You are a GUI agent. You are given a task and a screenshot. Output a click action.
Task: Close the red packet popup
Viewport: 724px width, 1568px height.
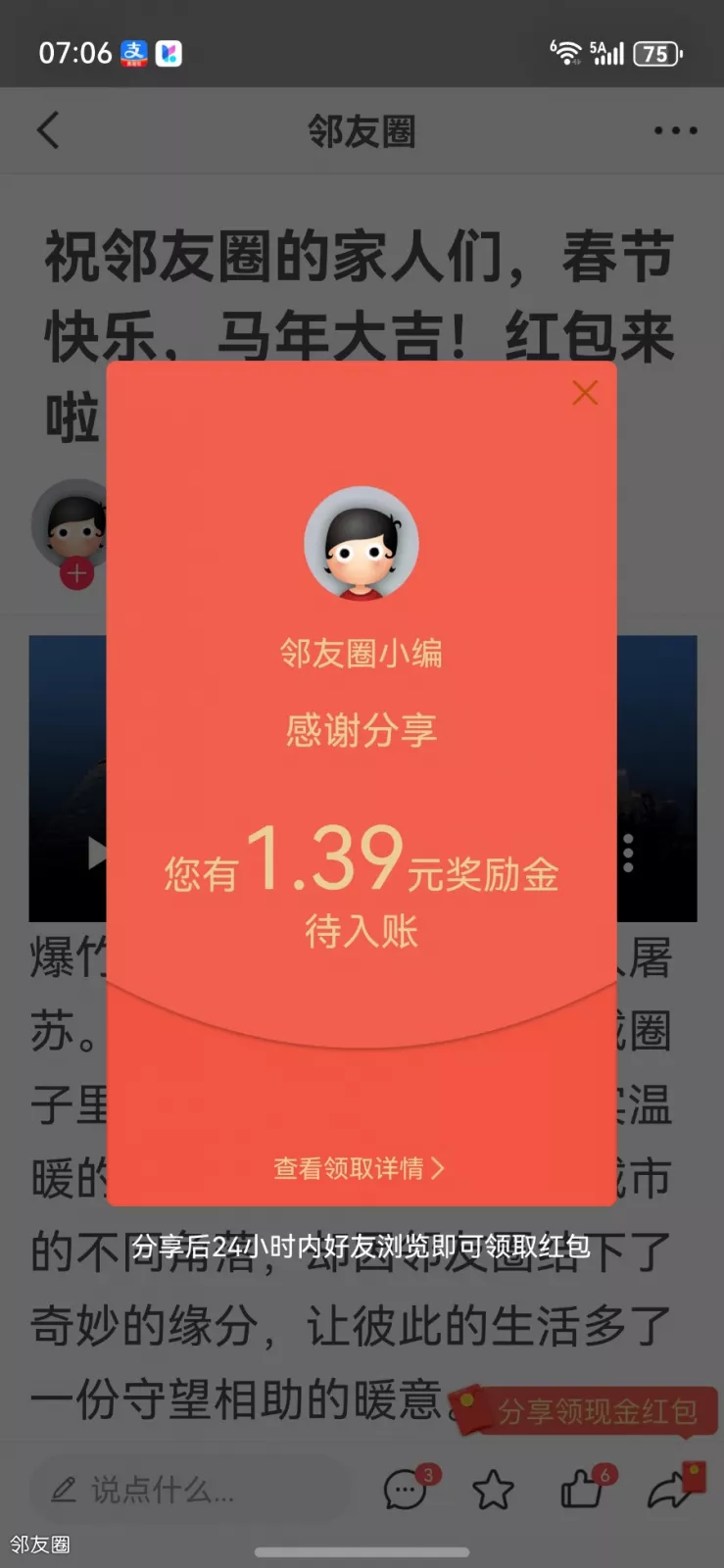(585, 393)
